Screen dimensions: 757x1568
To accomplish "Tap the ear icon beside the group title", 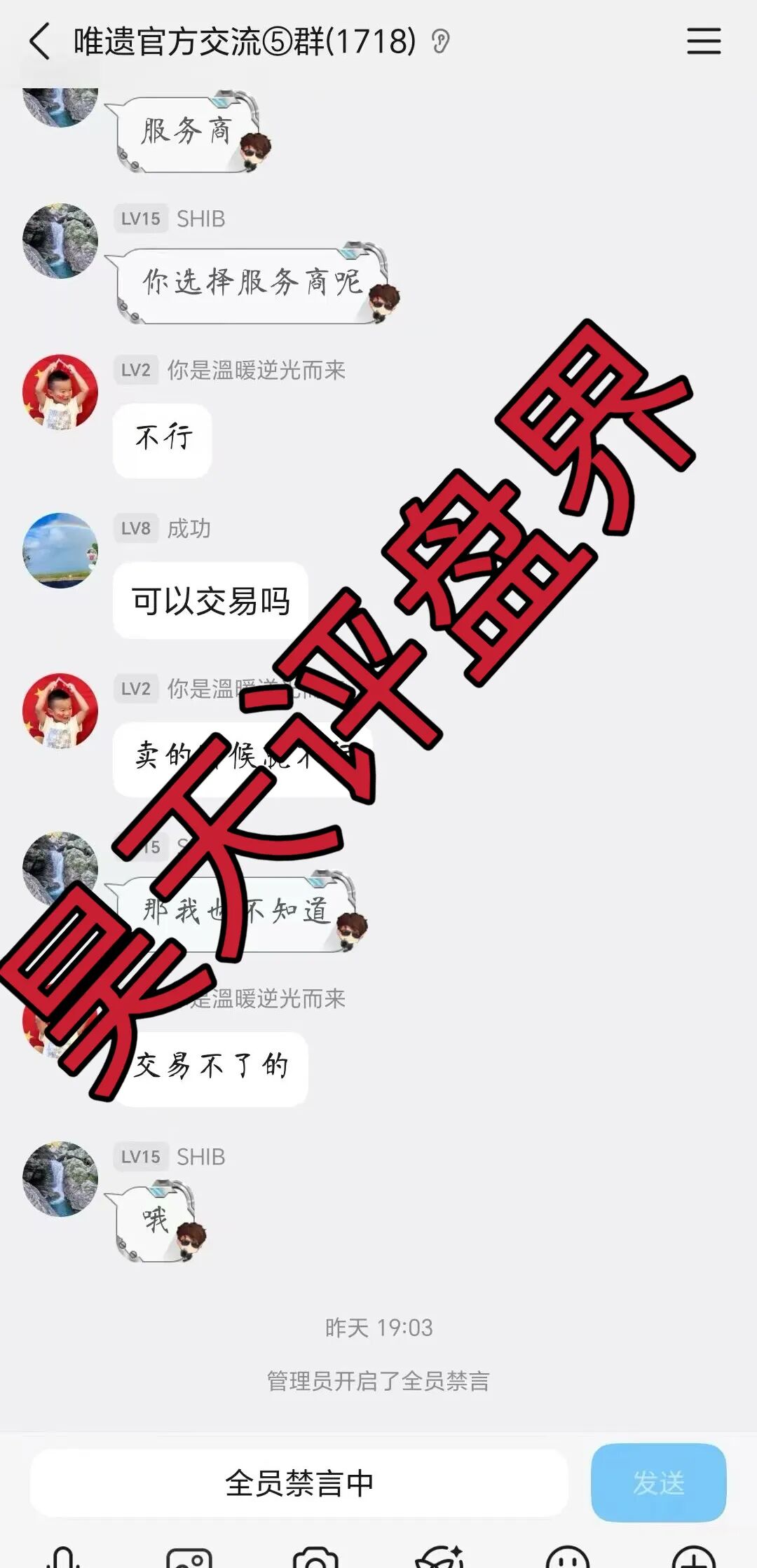I will point(440,42).
